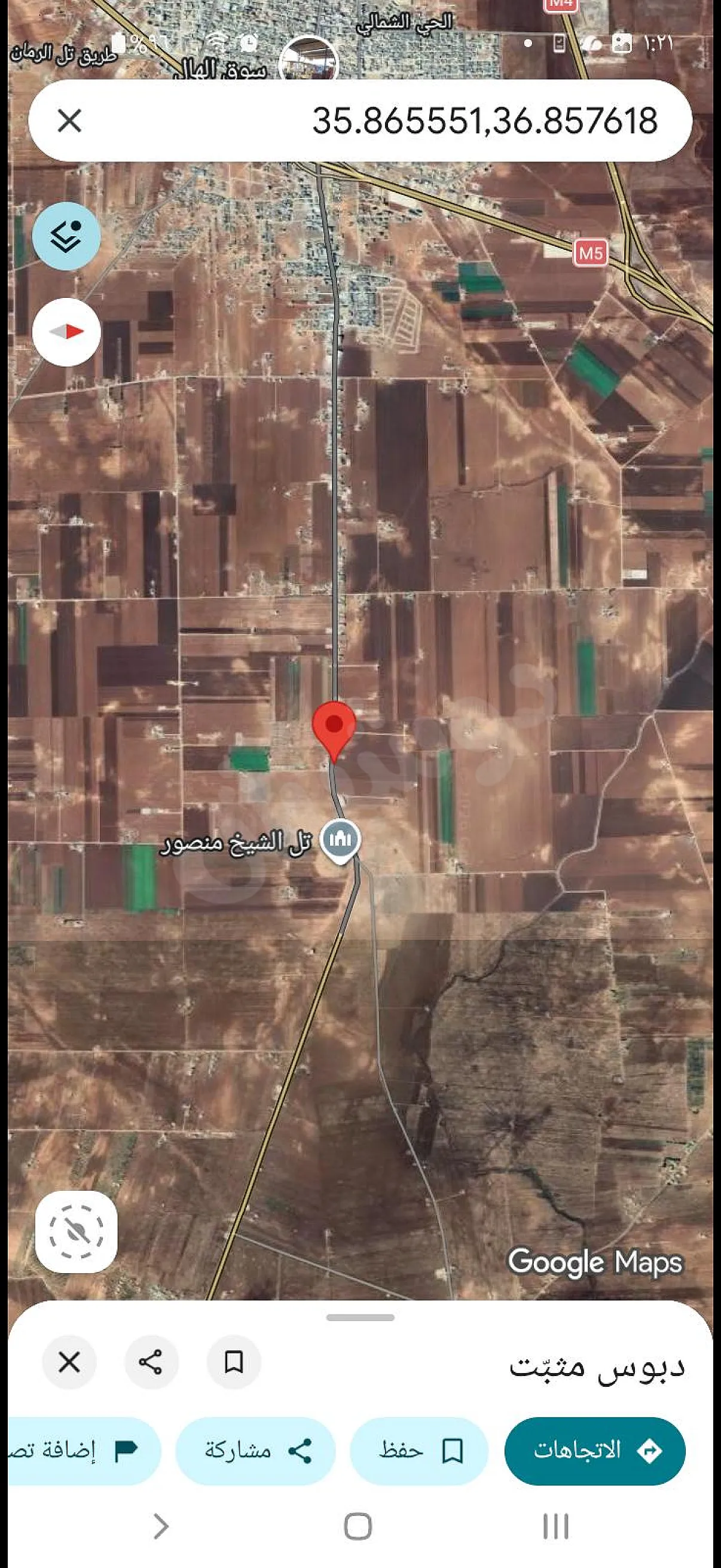Go to the system home screen
The height and width of the screenshot is (1568, 721).
pyautogui.click(x=358, y=1527)
